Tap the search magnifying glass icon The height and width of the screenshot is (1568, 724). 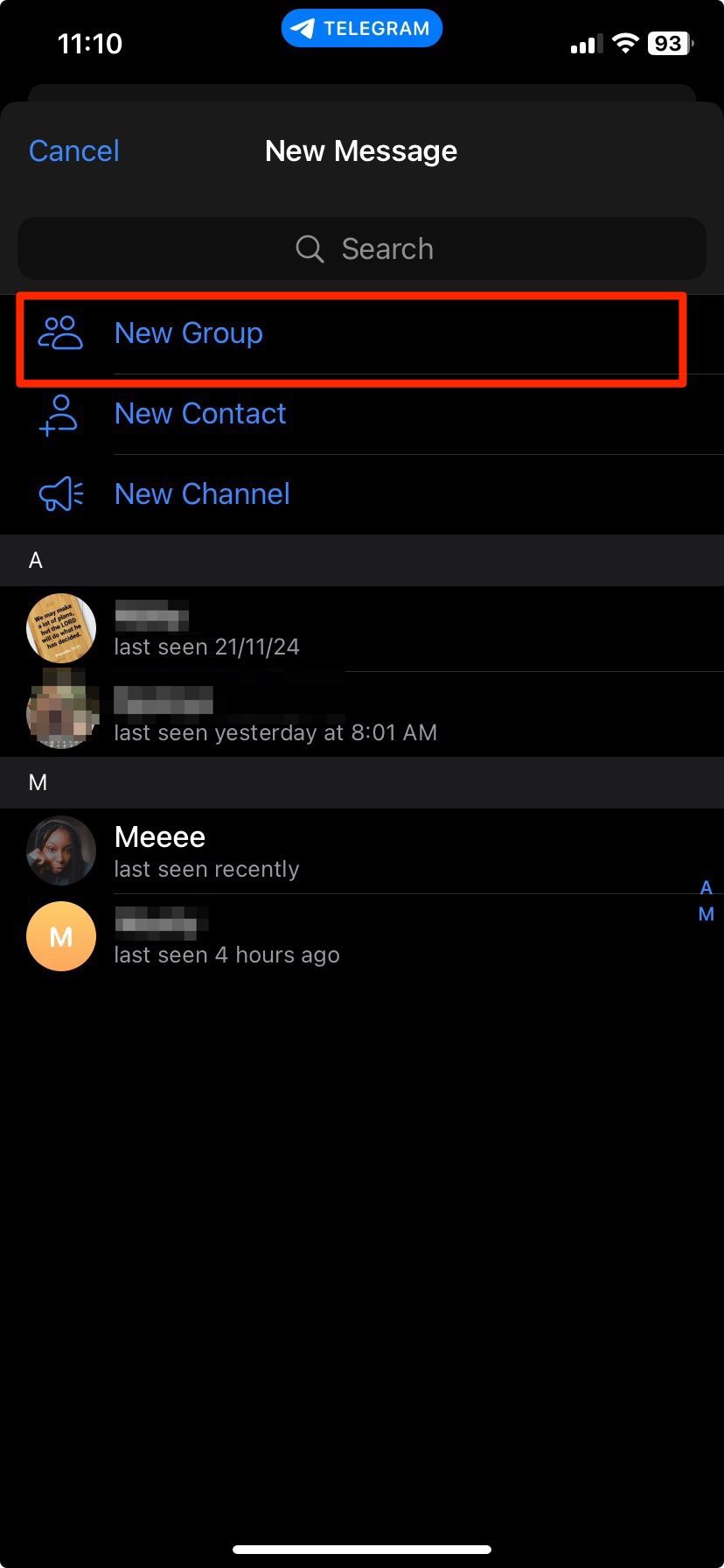(x=310, y=248)
